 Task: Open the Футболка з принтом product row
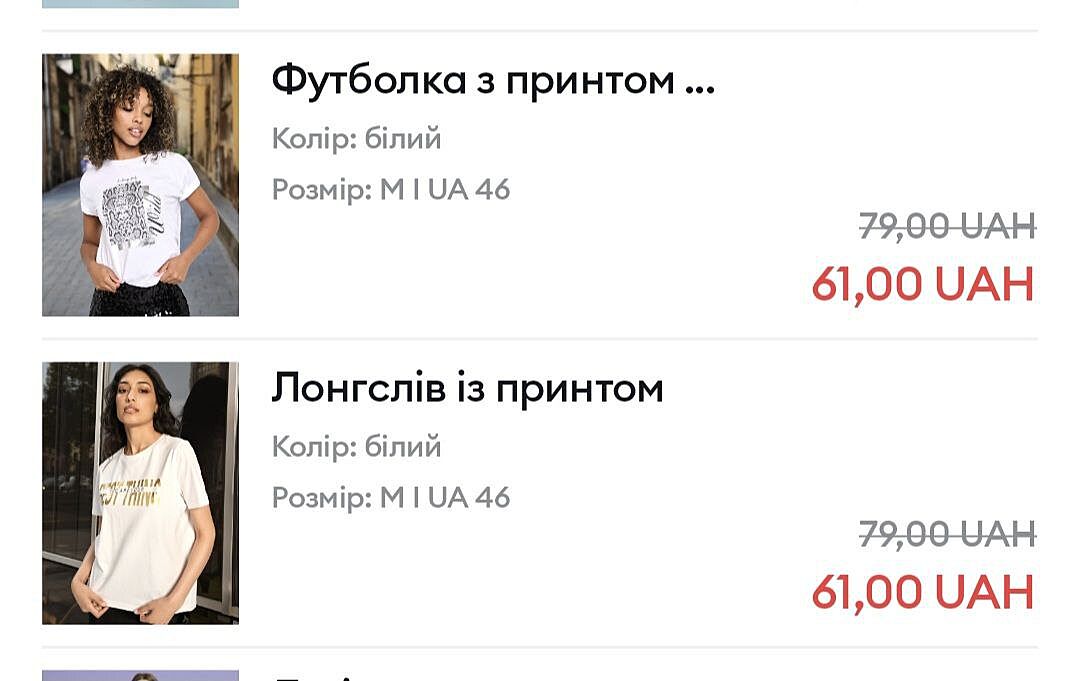pyautogui.click(x=493, y=82)
